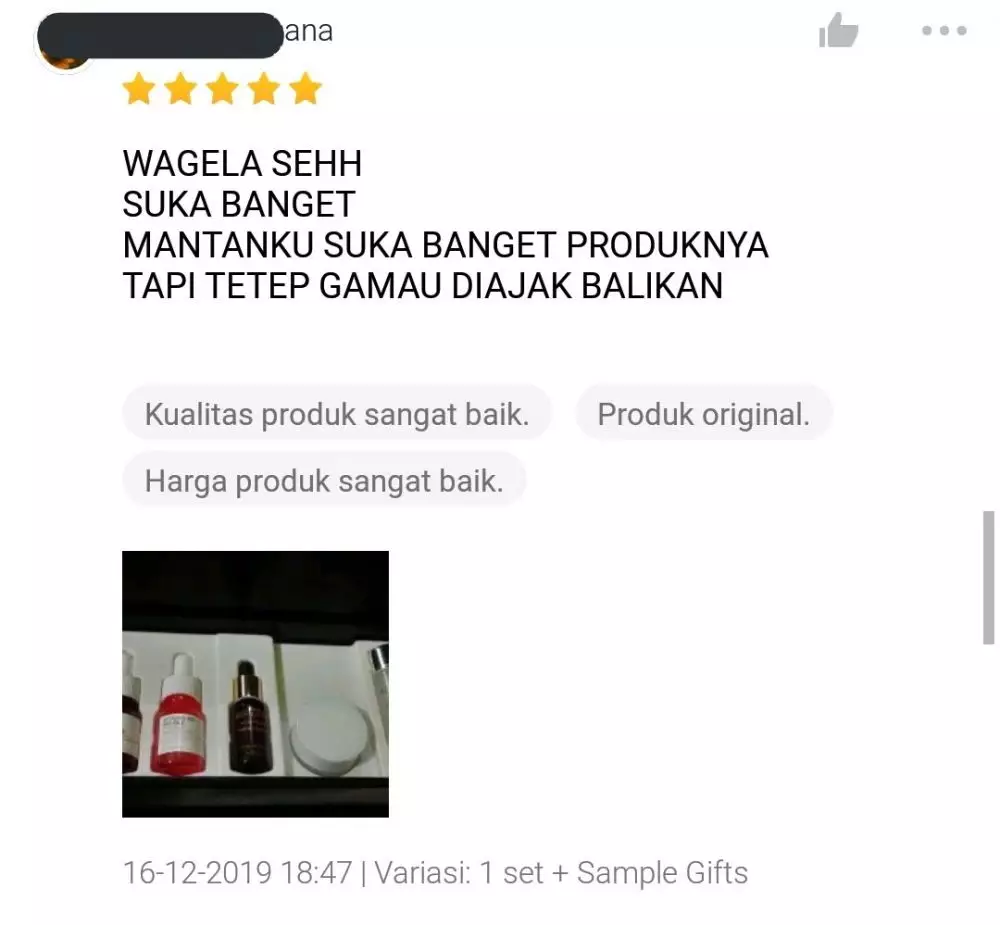
Task: Open the review's three-dot overflow menu
Action: (x=943, y=32)
